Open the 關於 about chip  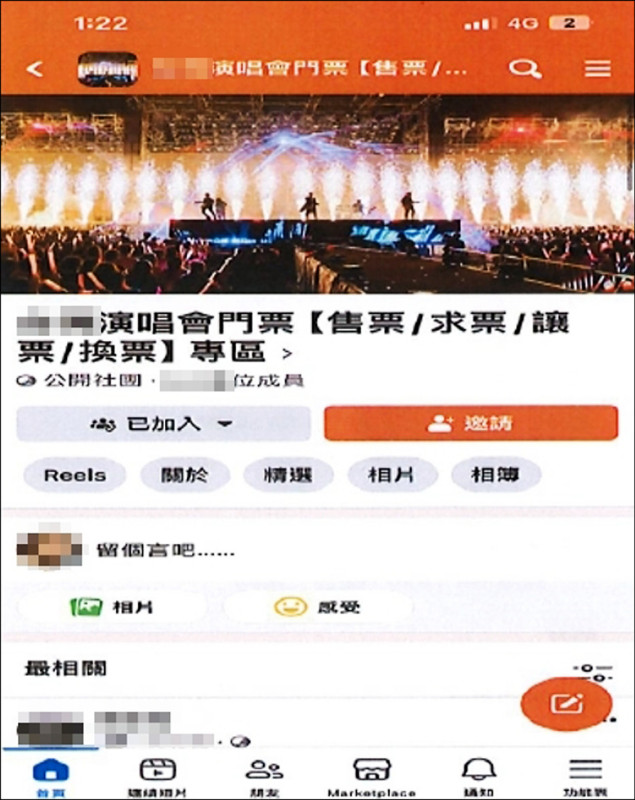point(185,475)
